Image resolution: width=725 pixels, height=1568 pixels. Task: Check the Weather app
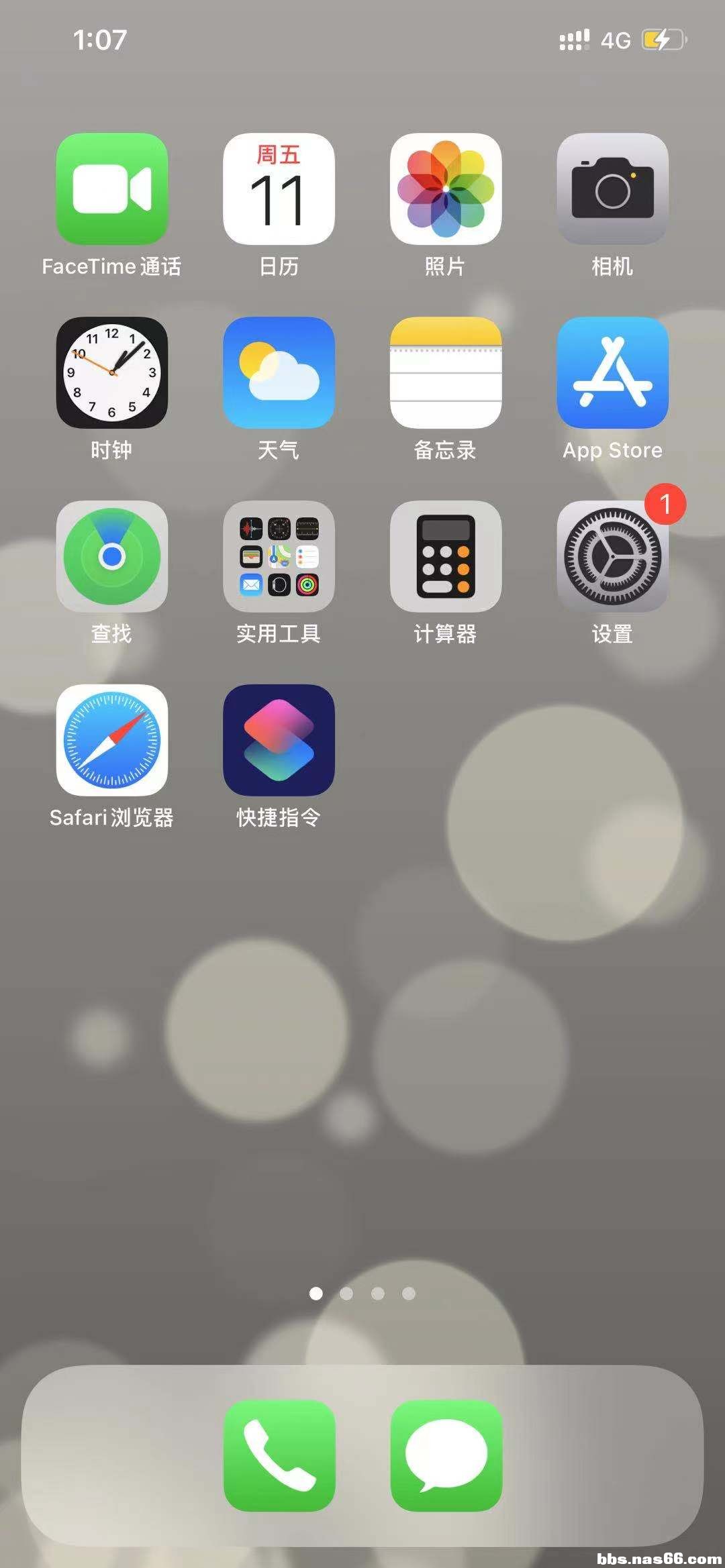point(279,372)
